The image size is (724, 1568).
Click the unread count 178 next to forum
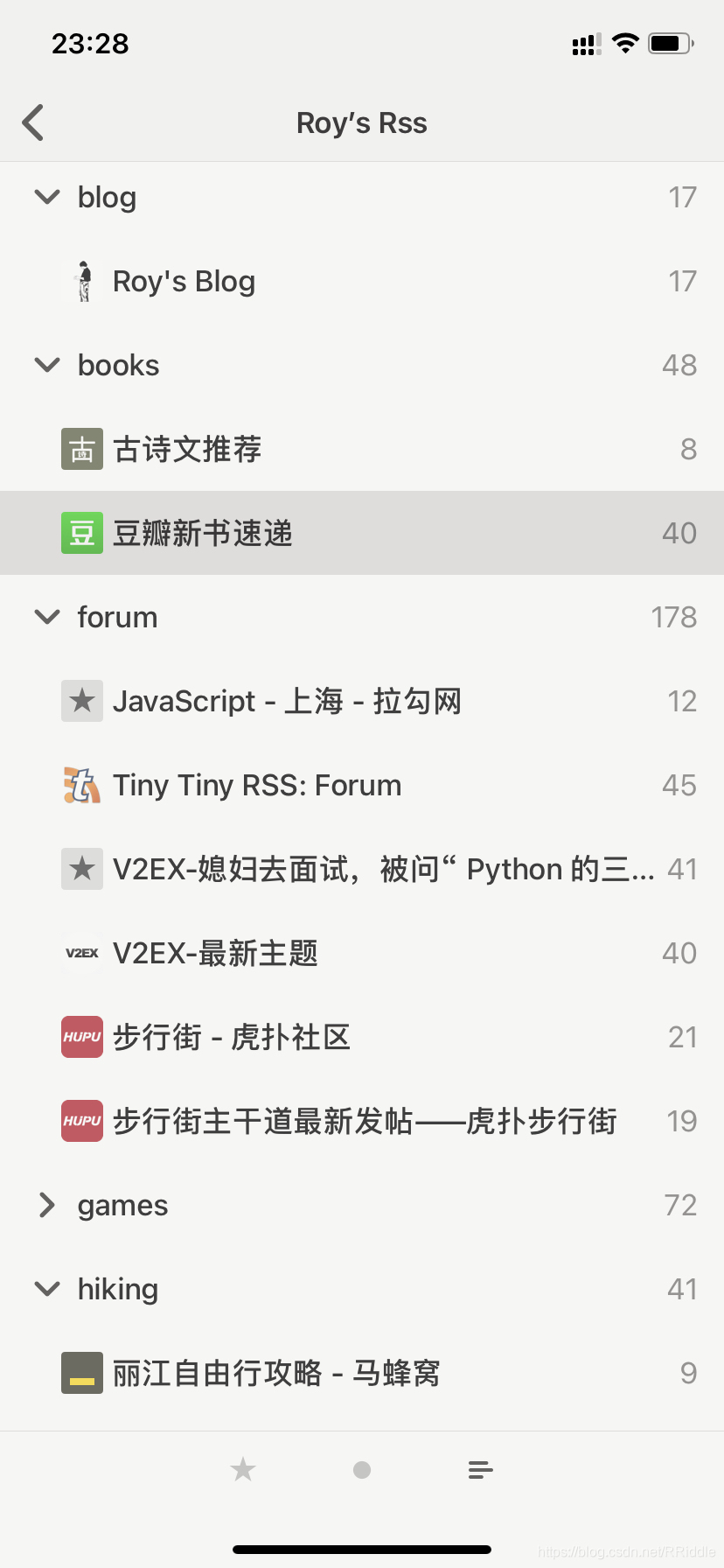(x=672, y=617)
